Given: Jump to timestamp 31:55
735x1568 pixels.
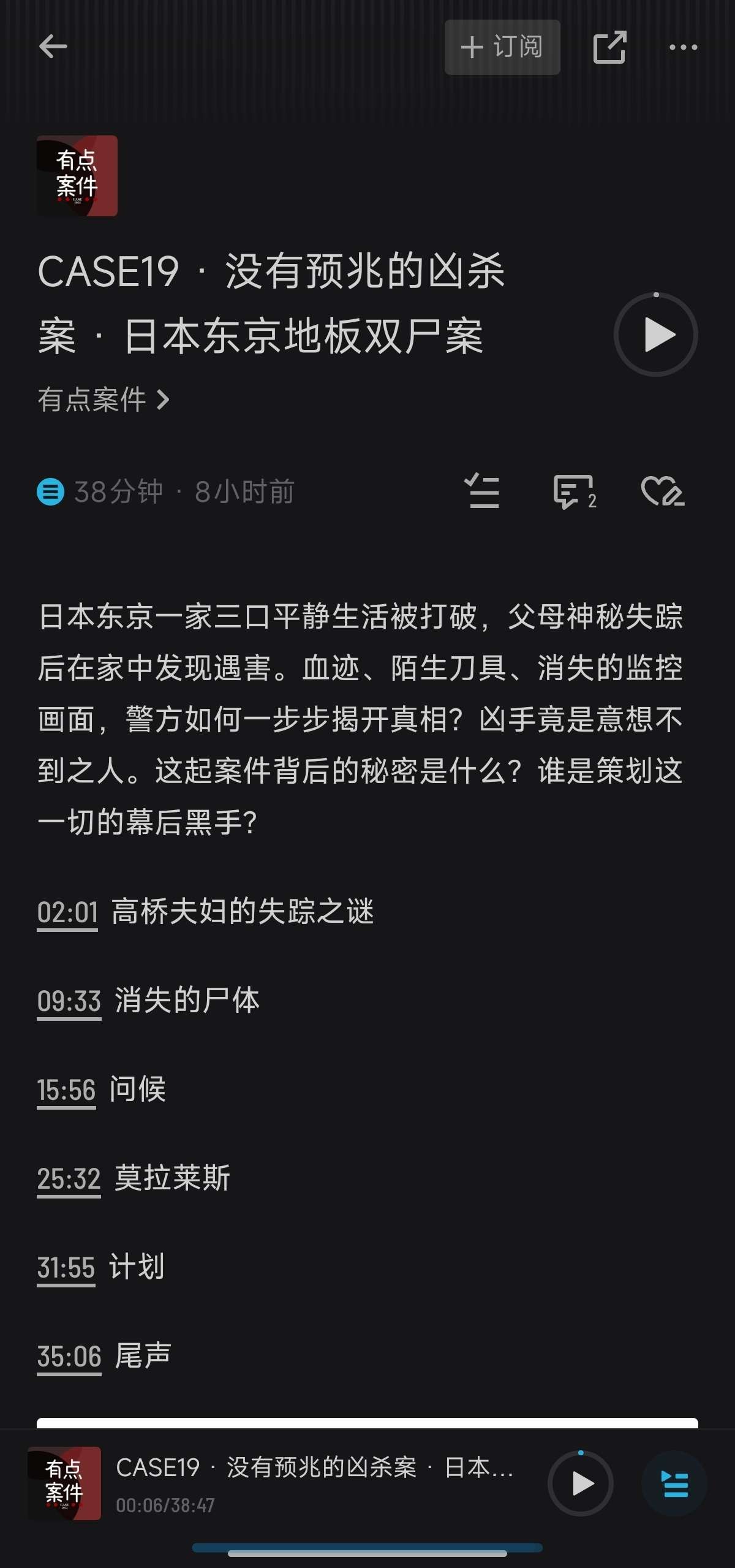Looking at the screenshot, I should 66,1268.
